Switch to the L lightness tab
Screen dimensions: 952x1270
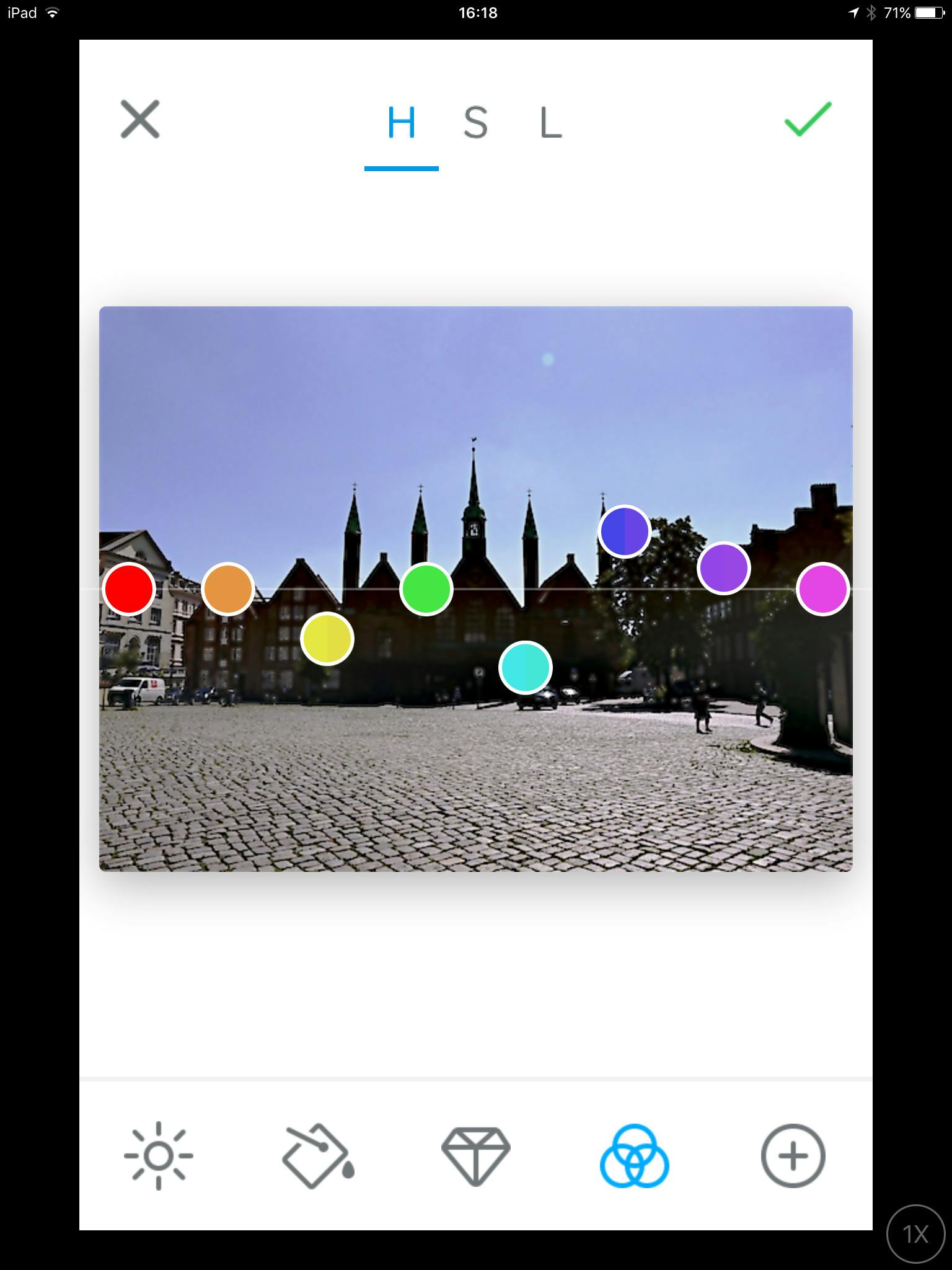point(550,123)
